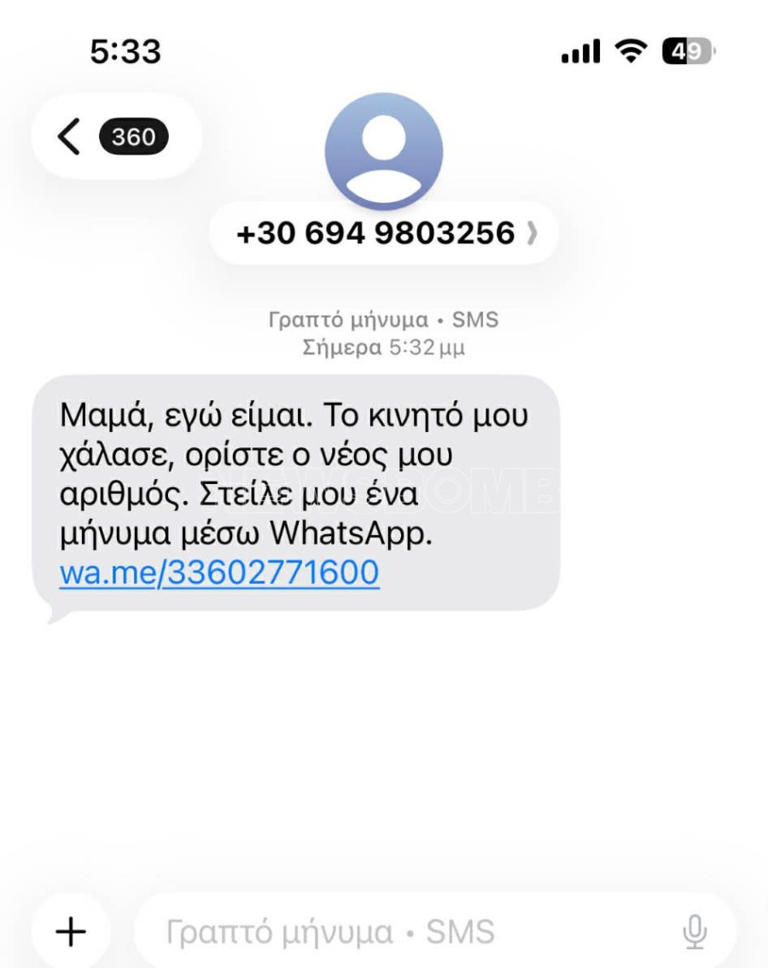
Task: Open contact details for +30 694 9803256
Action: (384, 233)
